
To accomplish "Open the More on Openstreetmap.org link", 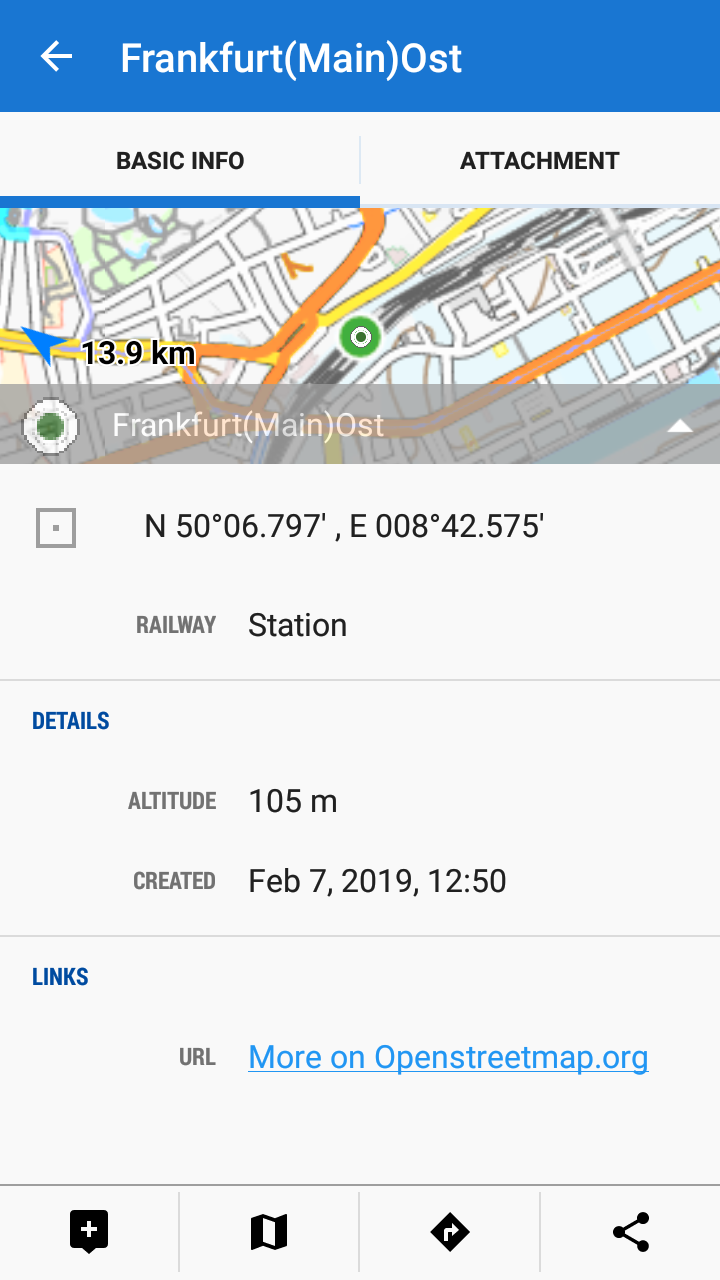I will point(448,1057).
